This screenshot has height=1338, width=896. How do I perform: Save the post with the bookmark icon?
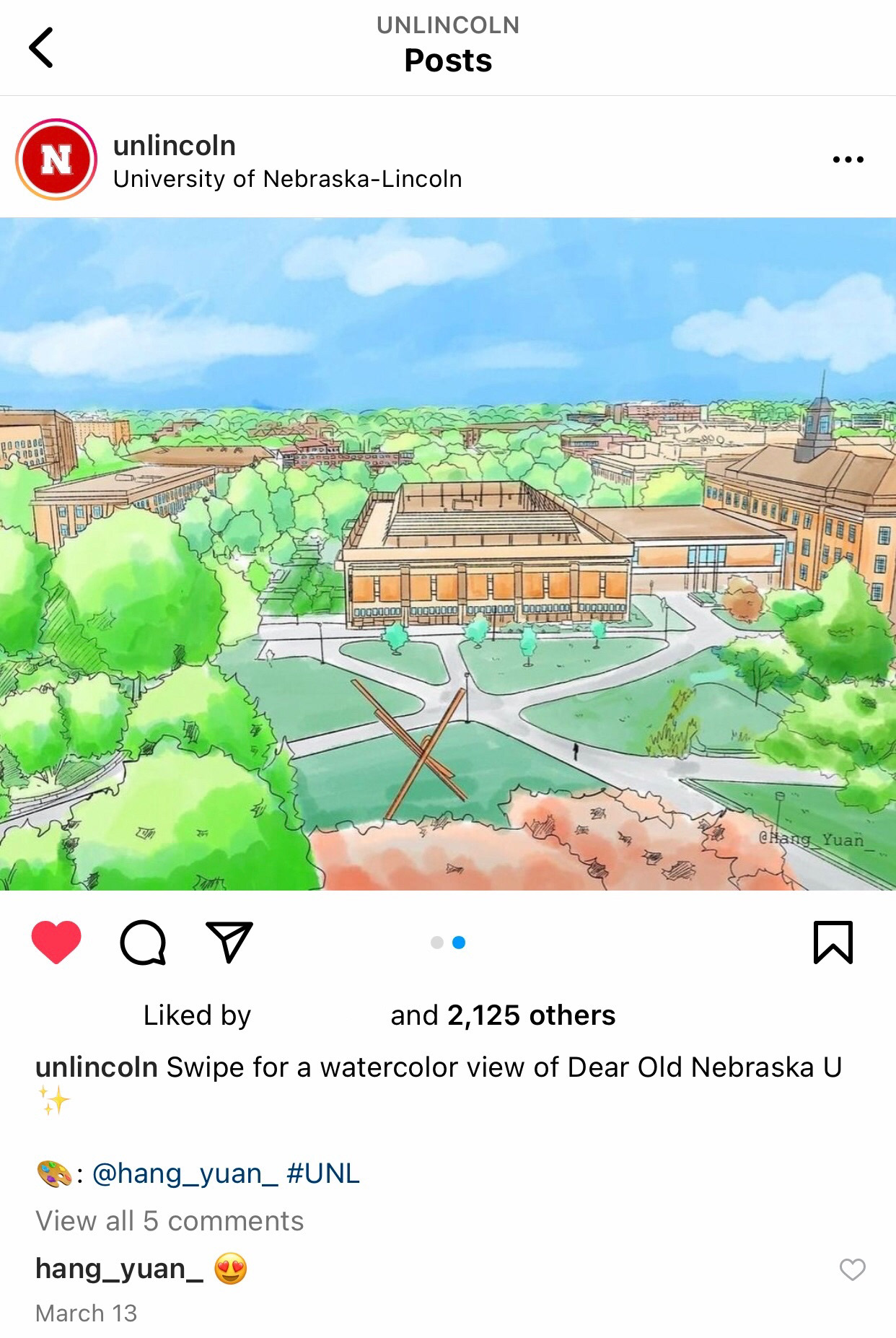tap(833, 943)
